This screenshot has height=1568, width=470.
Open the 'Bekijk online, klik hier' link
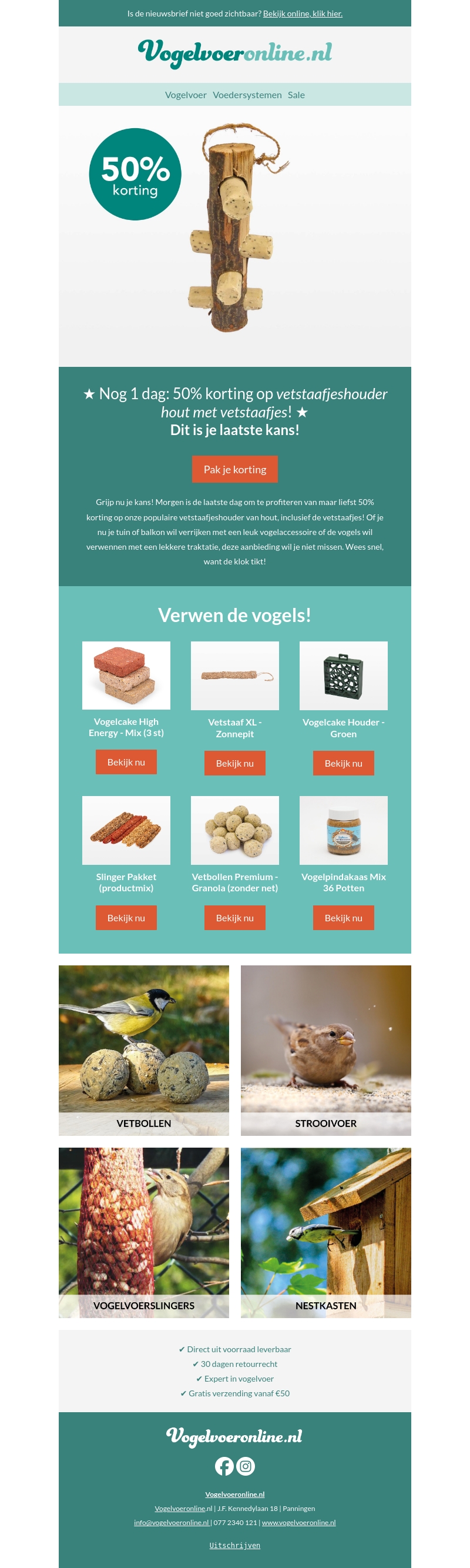pos(302,14)
